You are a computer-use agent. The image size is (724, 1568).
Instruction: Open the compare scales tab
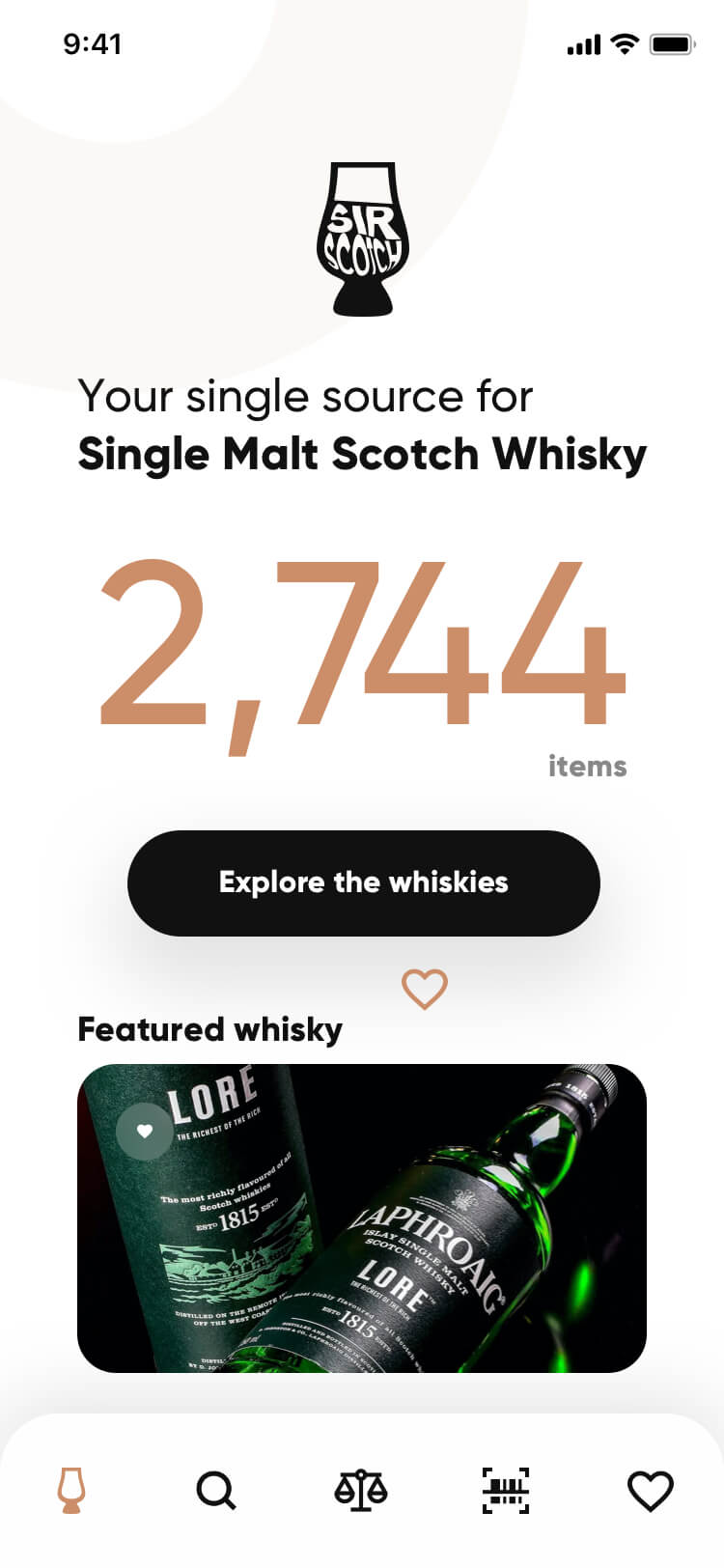(x=361, y=1490)
